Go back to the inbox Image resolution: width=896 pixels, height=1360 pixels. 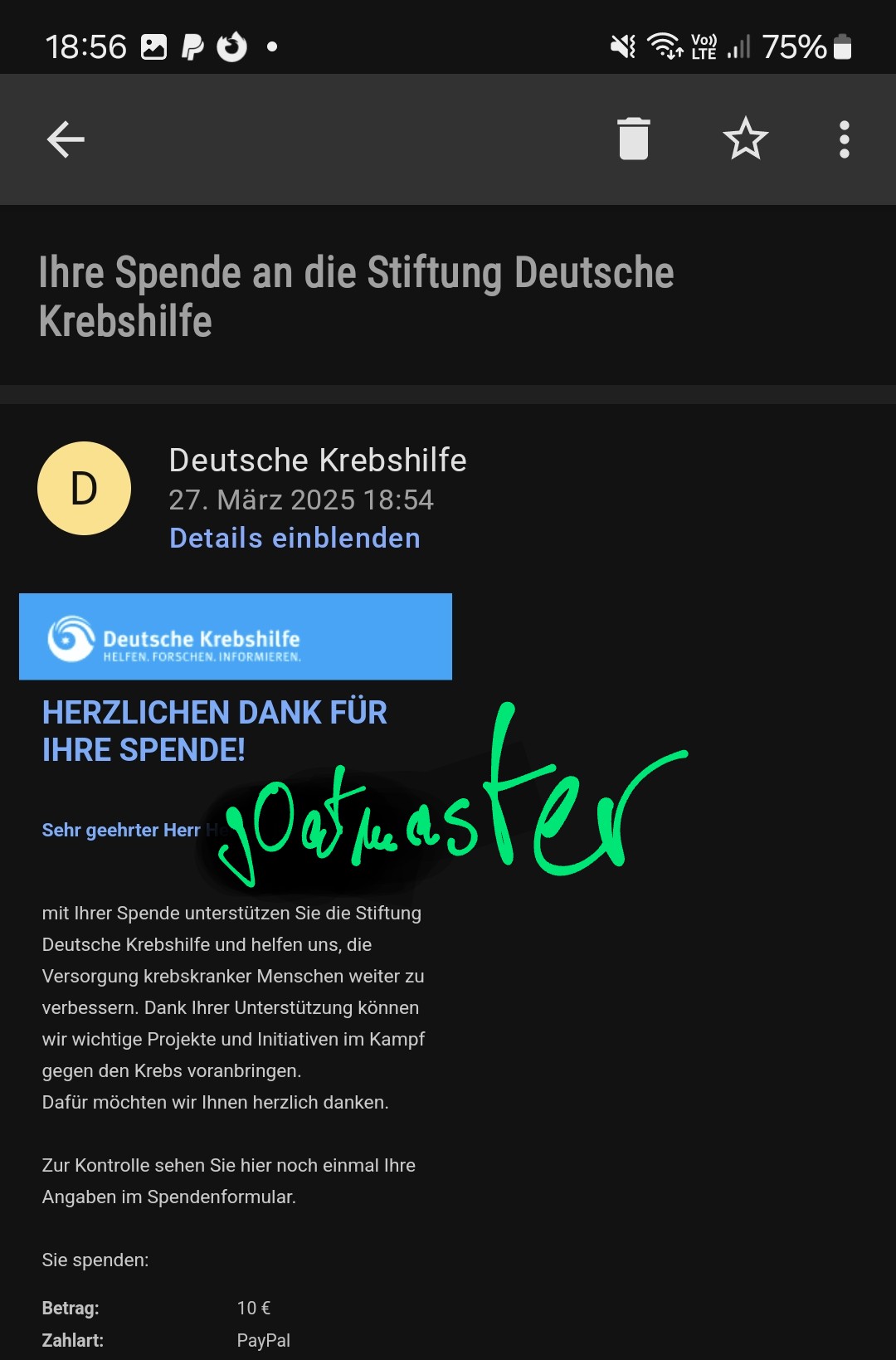pos(66,139)
